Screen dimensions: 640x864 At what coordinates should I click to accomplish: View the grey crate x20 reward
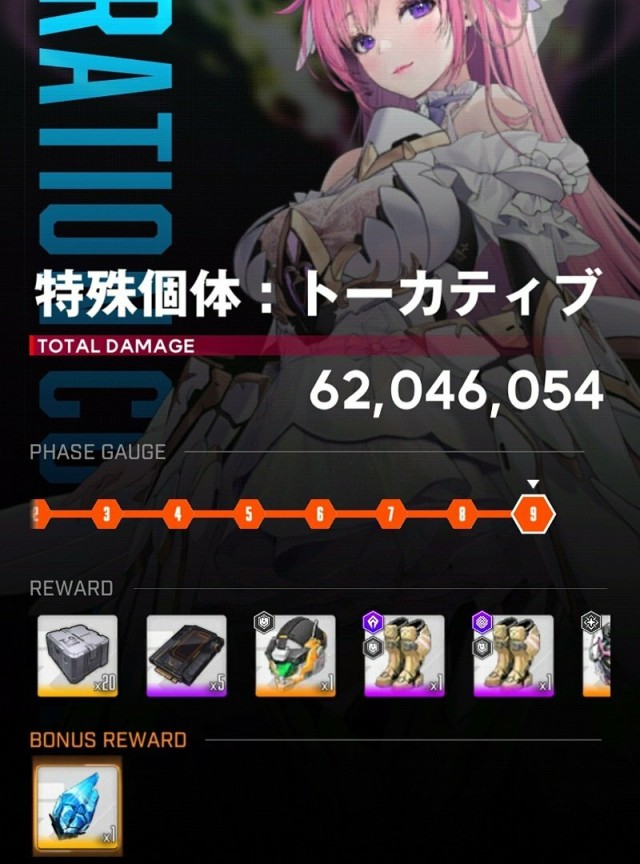(x=77, y=655)
